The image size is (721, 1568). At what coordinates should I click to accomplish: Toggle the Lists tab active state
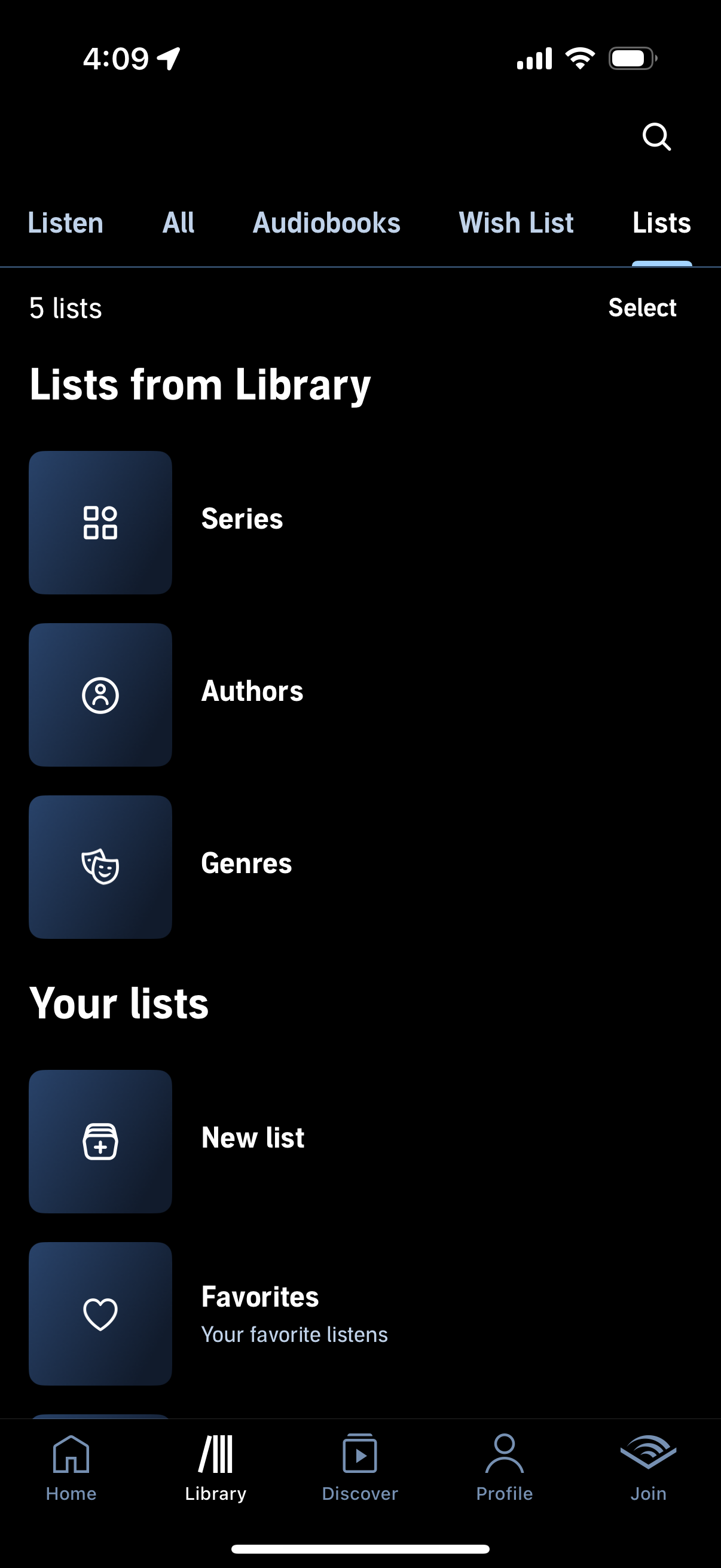click(x=661, y=223)
